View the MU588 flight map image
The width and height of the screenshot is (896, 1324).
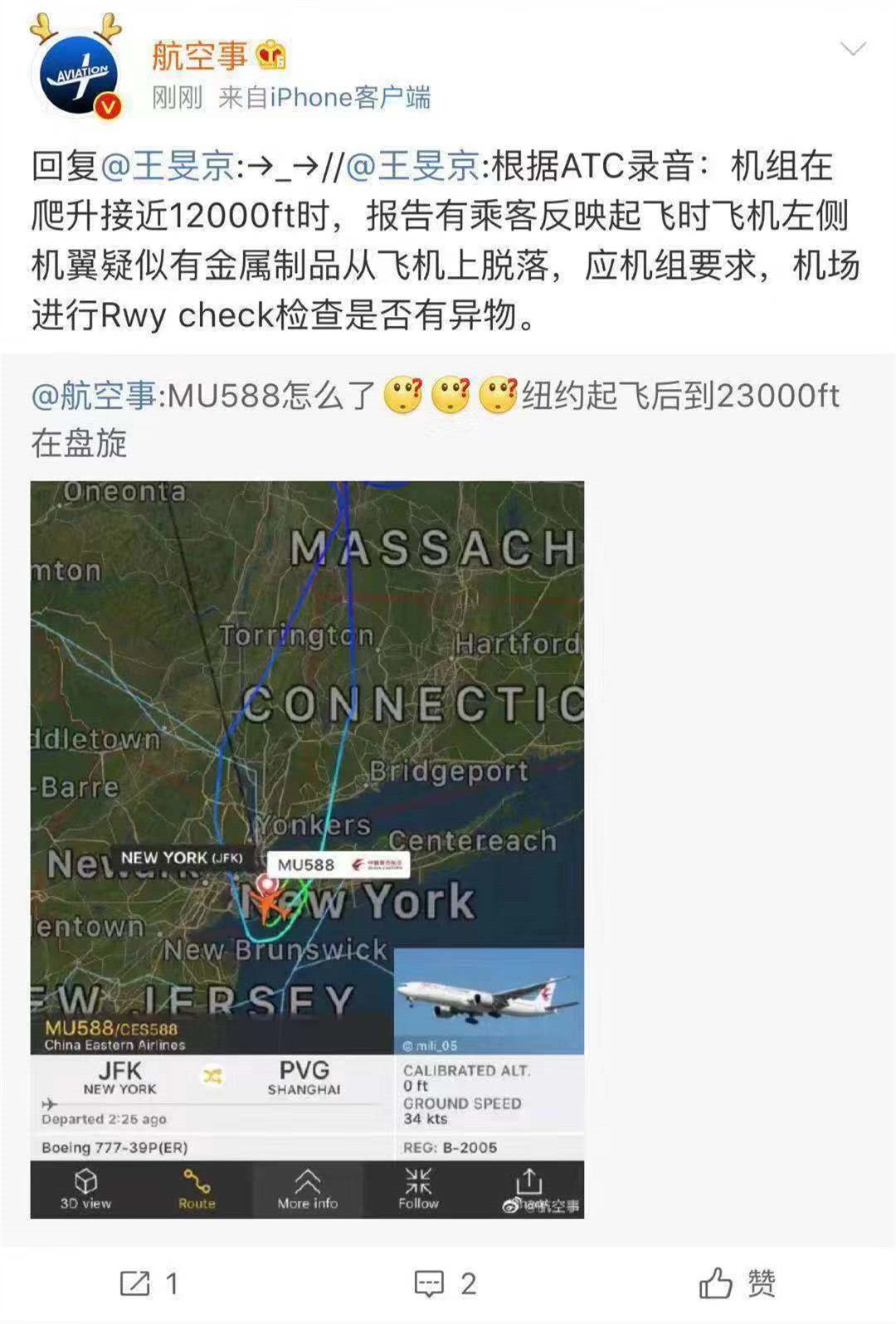307,849
